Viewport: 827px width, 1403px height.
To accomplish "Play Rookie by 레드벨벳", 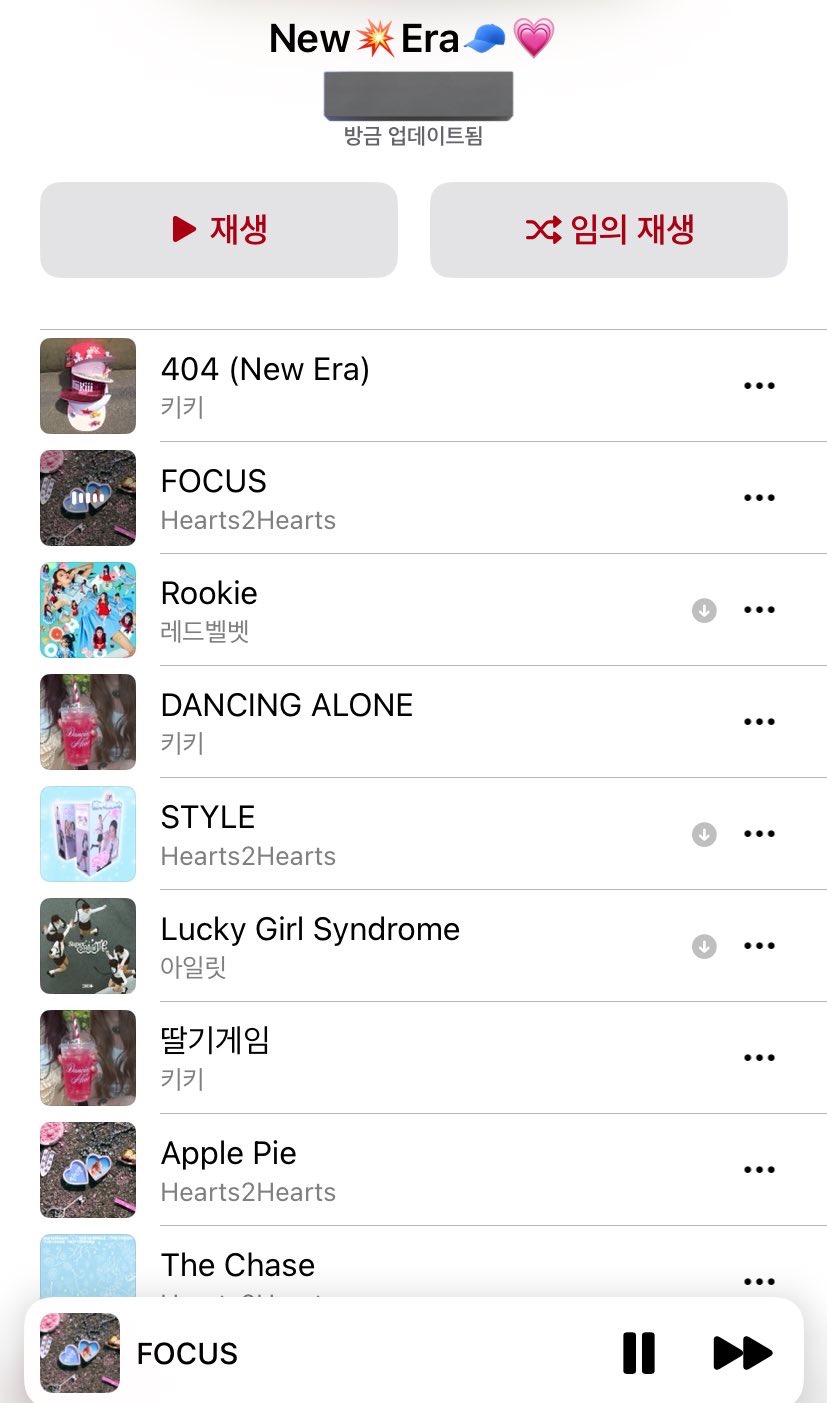I will click(x=209, y=609).
